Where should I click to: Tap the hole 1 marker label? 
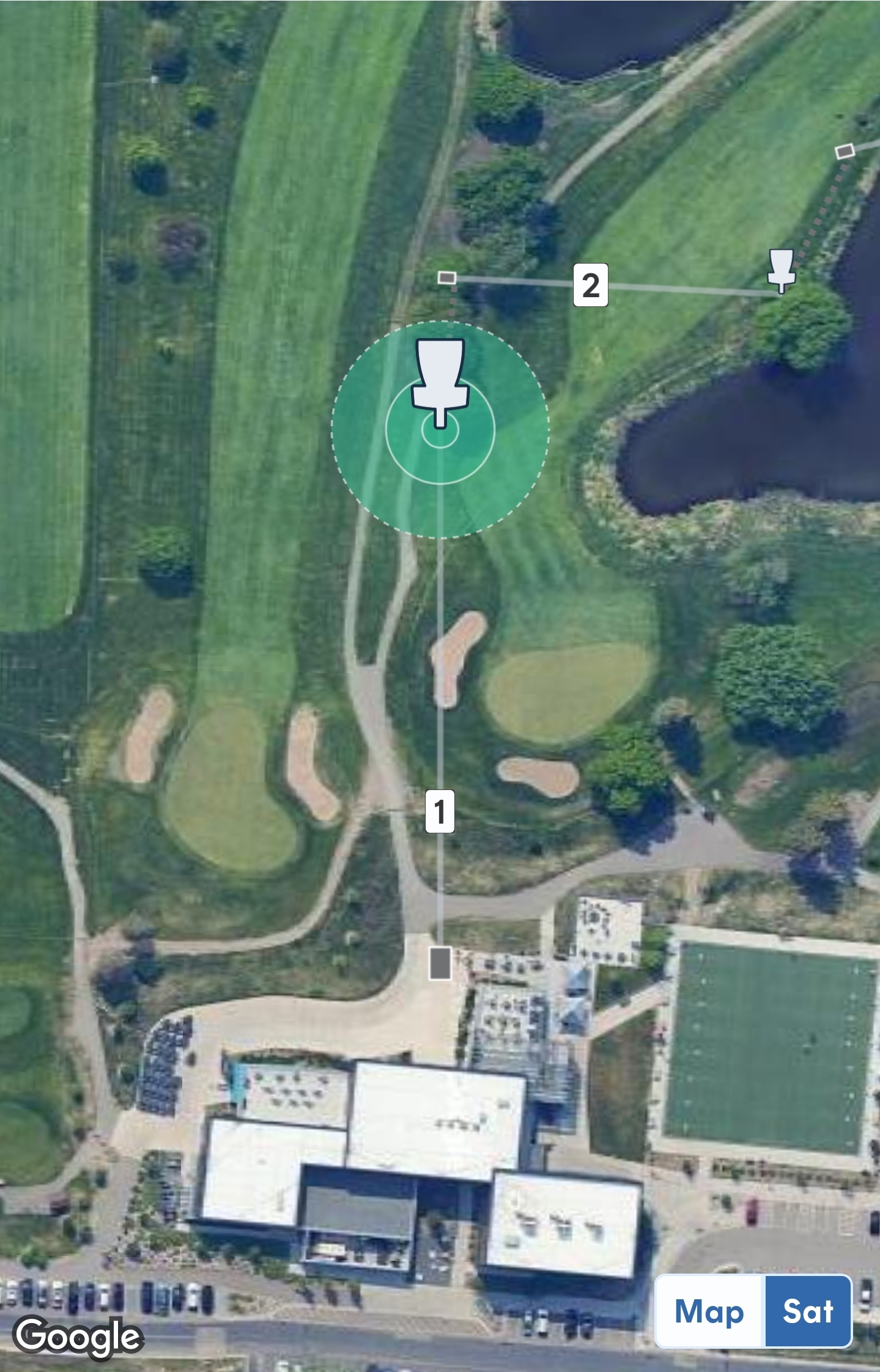(440, 811)
